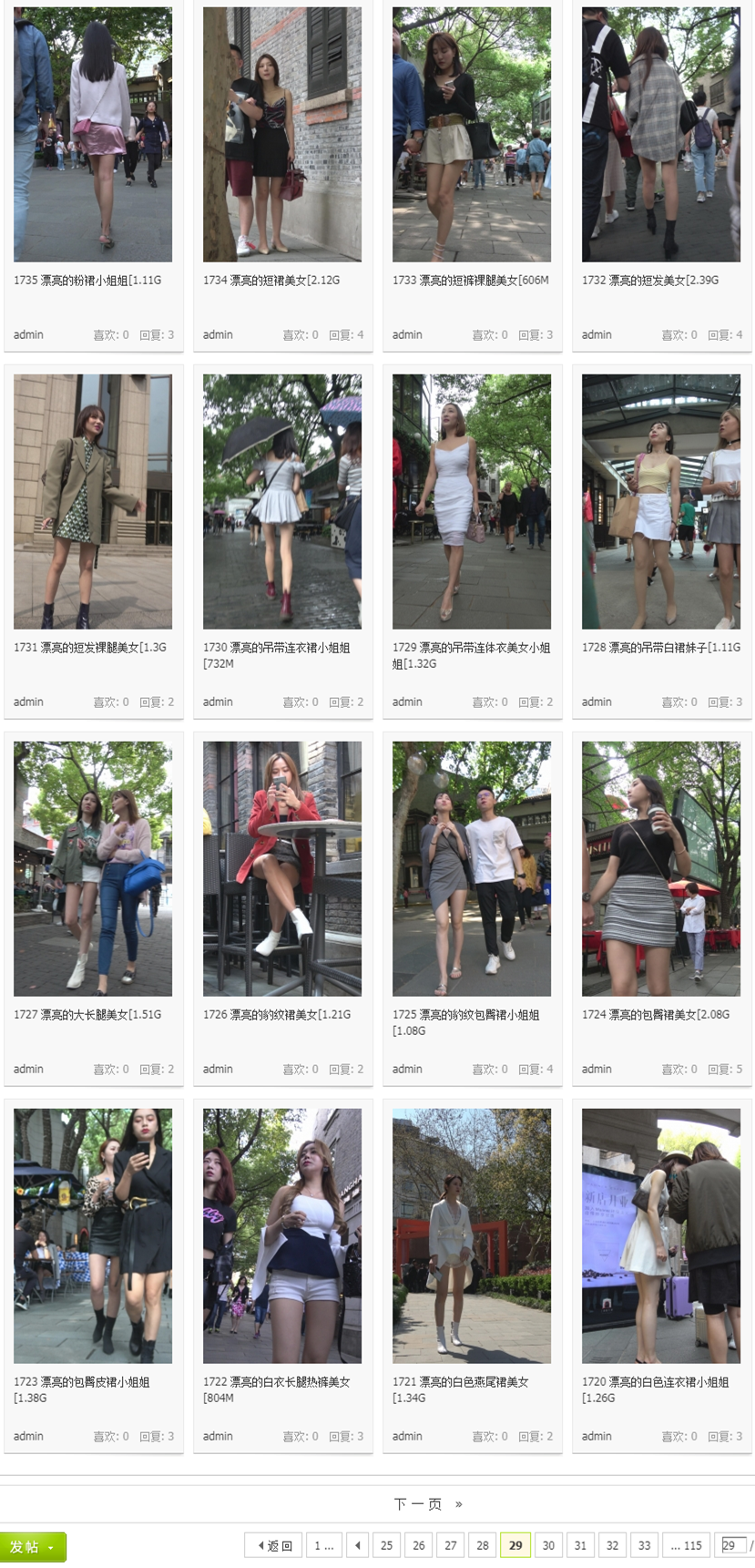Load the next page via 下一页
This screenshot has height=1568, width=755.
click(418, 1503)
